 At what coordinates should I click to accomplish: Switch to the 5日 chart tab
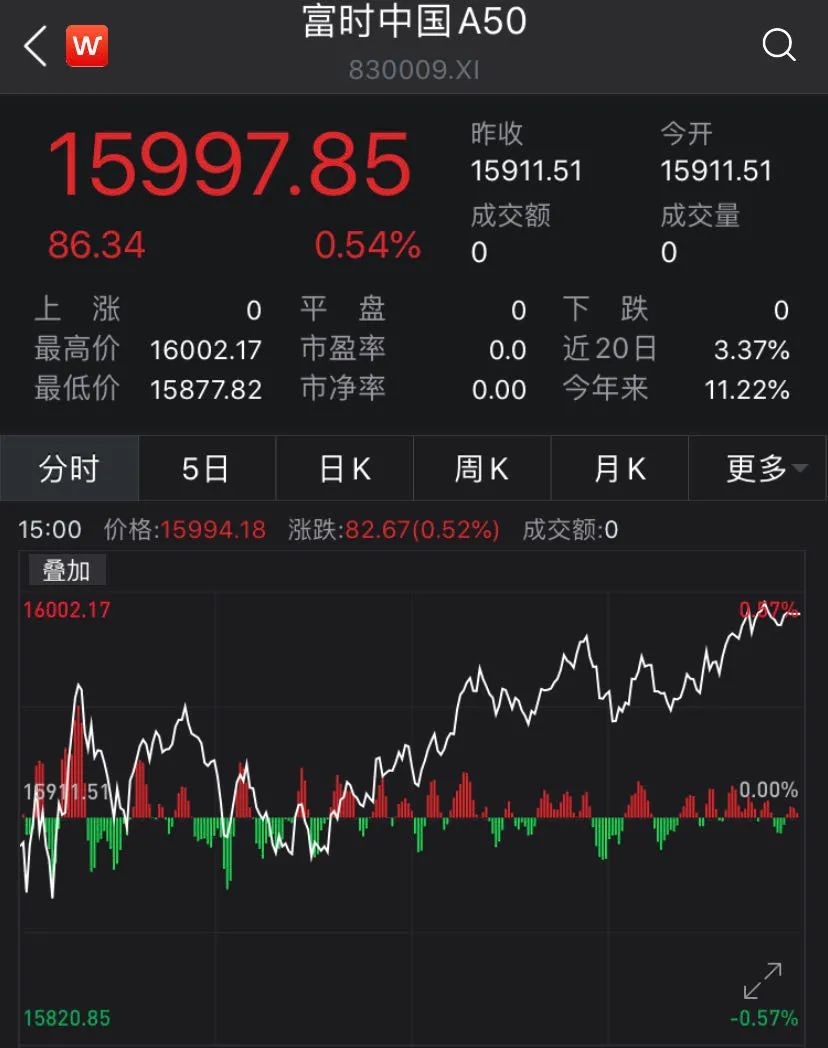[206, 468]
